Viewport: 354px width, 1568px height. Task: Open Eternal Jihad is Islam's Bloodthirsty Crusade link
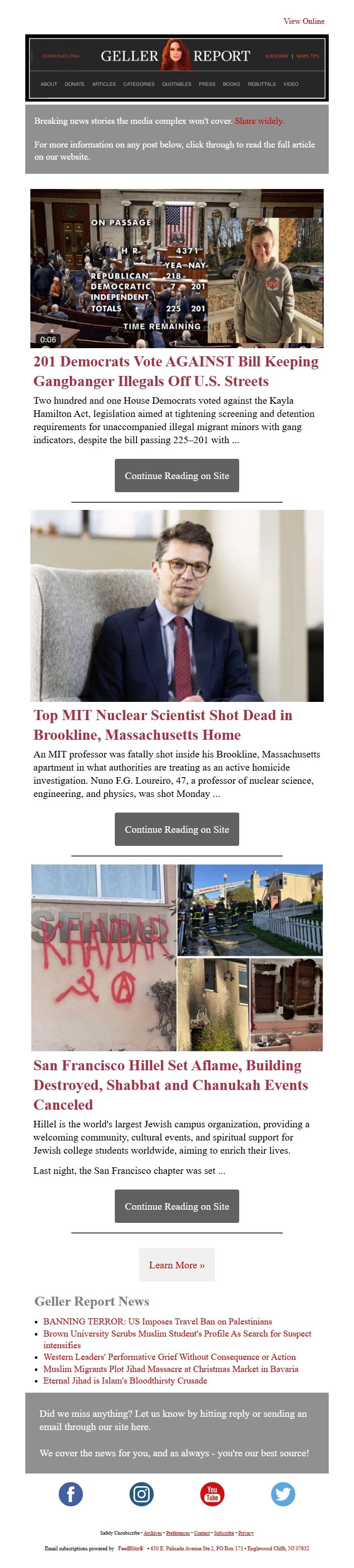tap(125, 1380)
